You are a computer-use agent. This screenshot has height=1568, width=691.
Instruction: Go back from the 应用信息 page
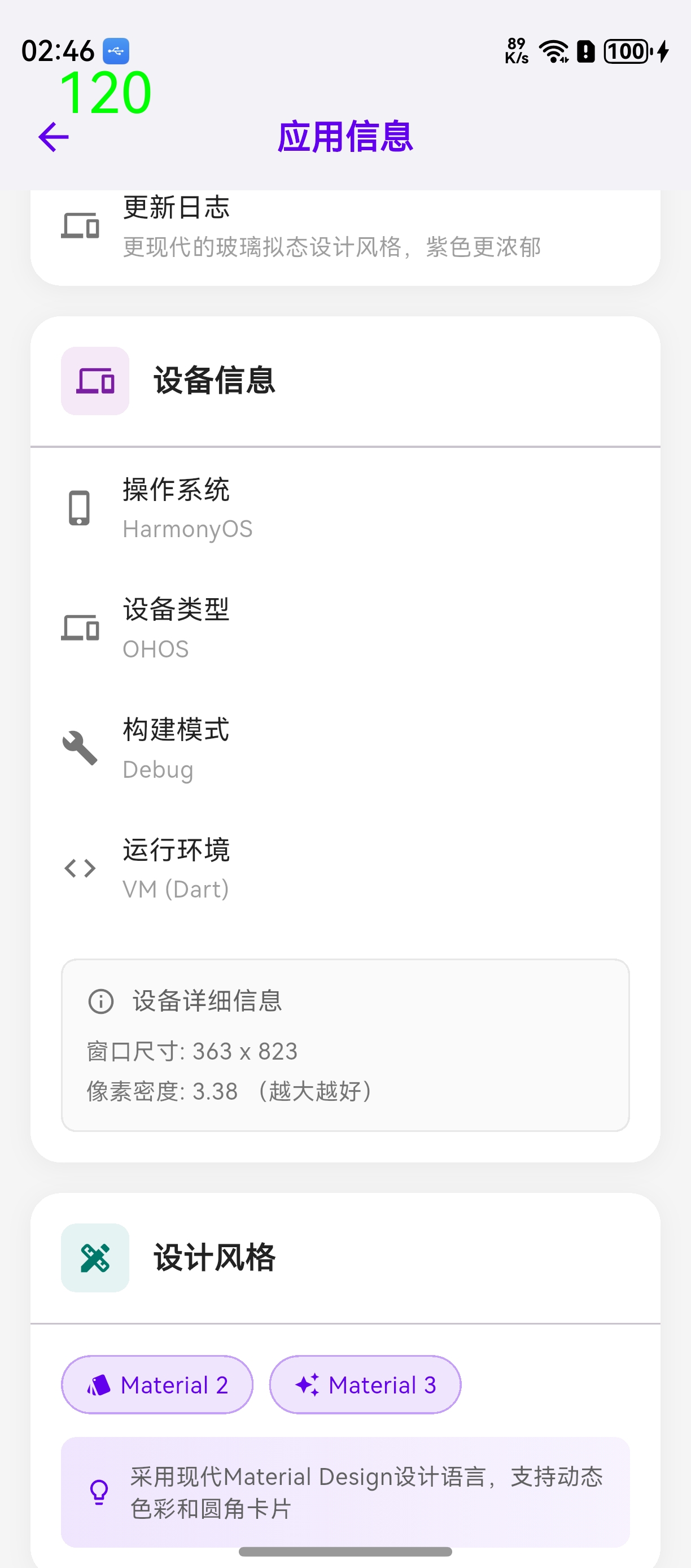[54, 137]
